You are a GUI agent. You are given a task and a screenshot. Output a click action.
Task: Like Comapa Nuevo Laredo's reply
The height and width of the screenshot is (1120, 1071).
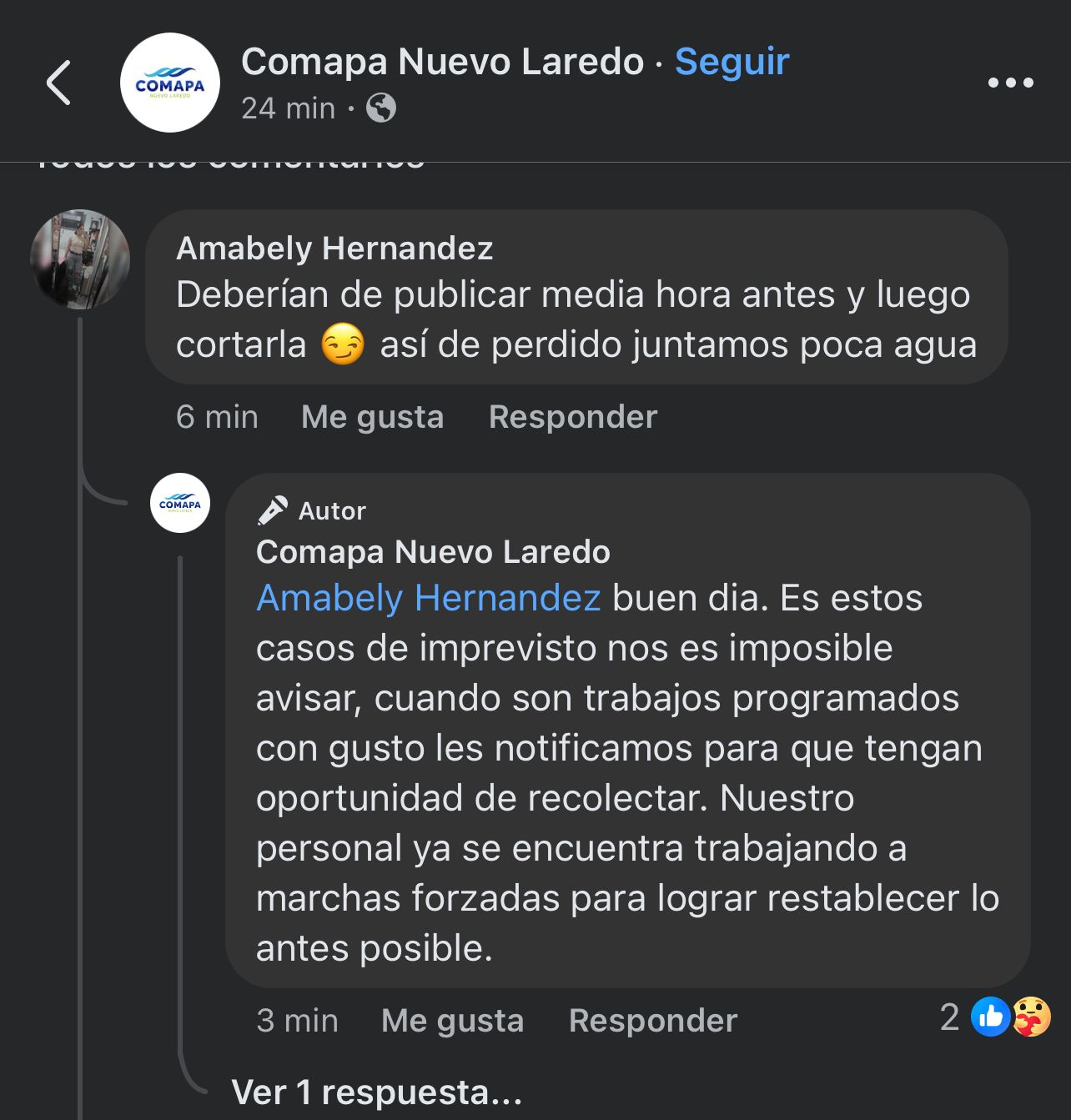pos(452,1021)
